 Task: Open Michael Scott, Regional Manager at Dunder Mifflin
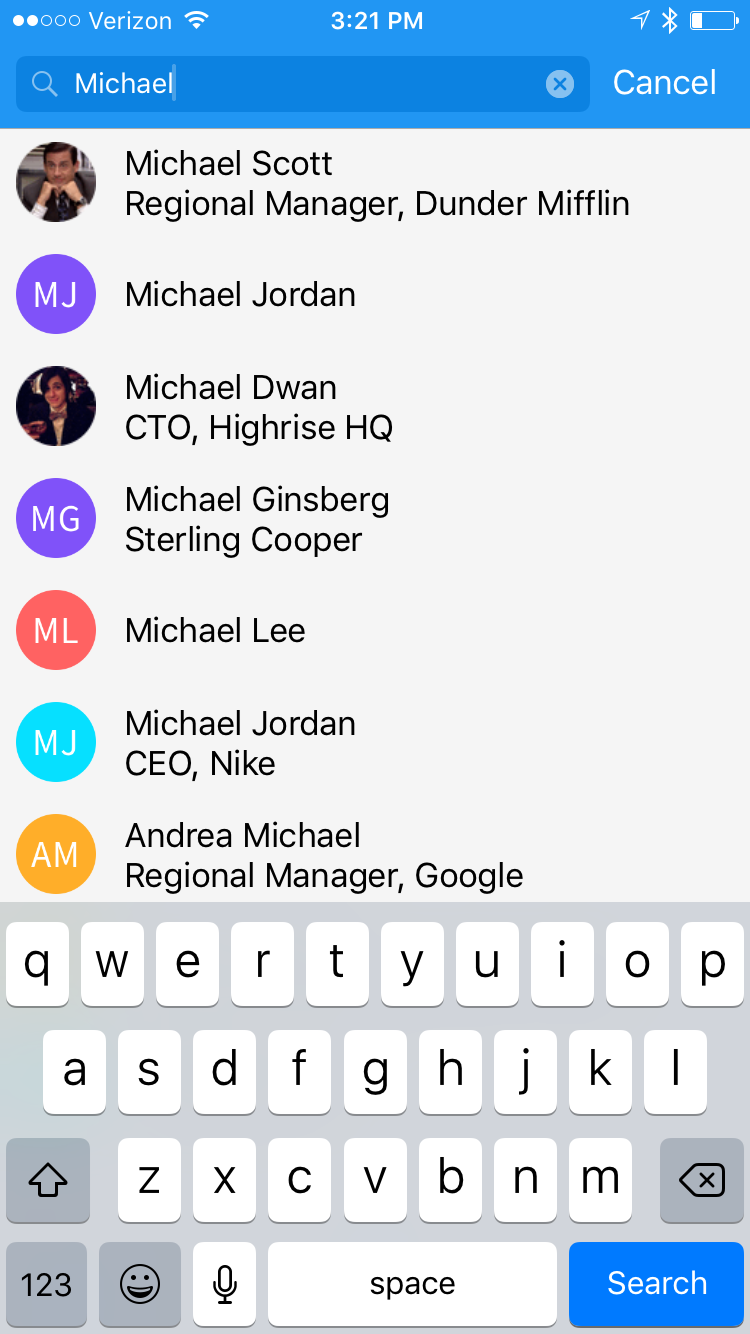point(375,183)
